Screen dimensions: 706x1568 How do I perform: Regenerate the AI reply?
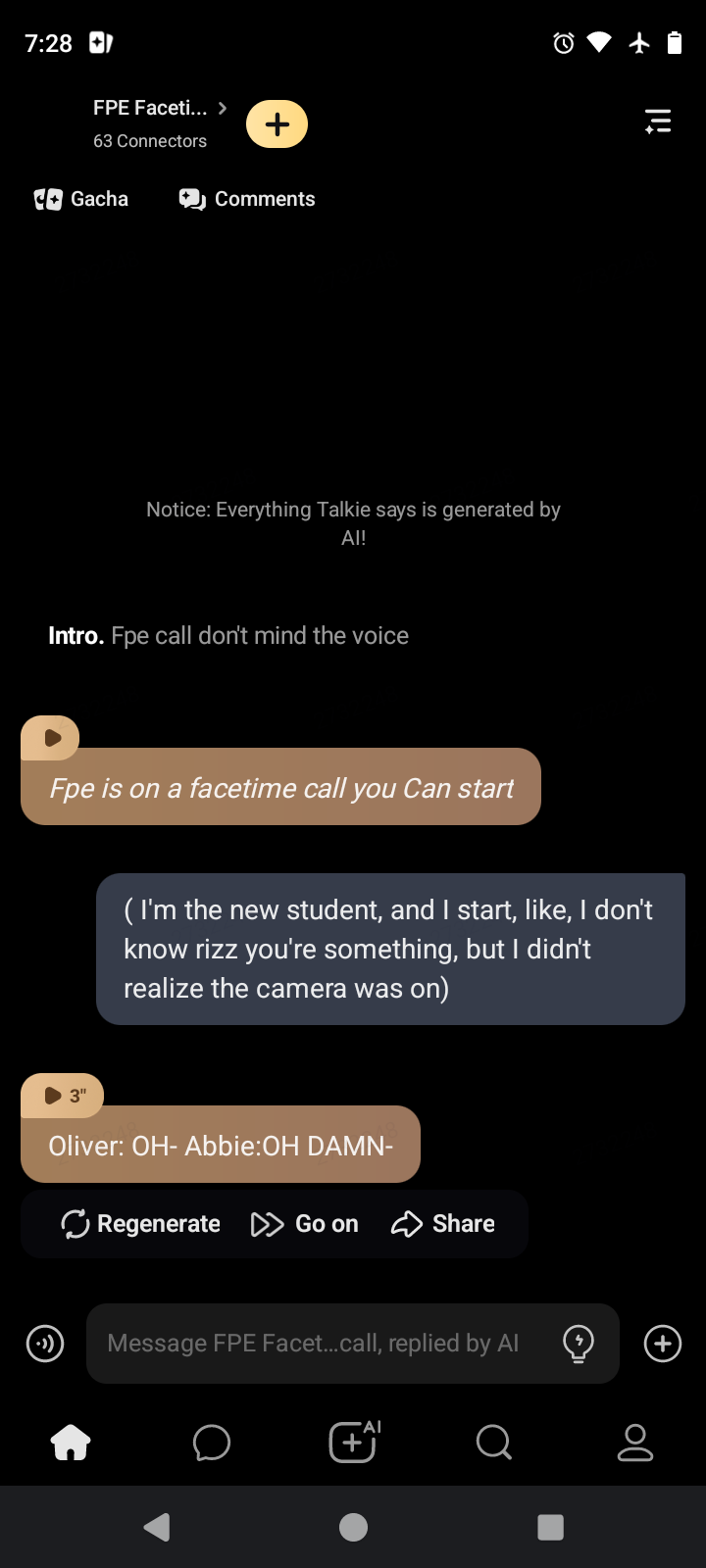pos(140,1224)
